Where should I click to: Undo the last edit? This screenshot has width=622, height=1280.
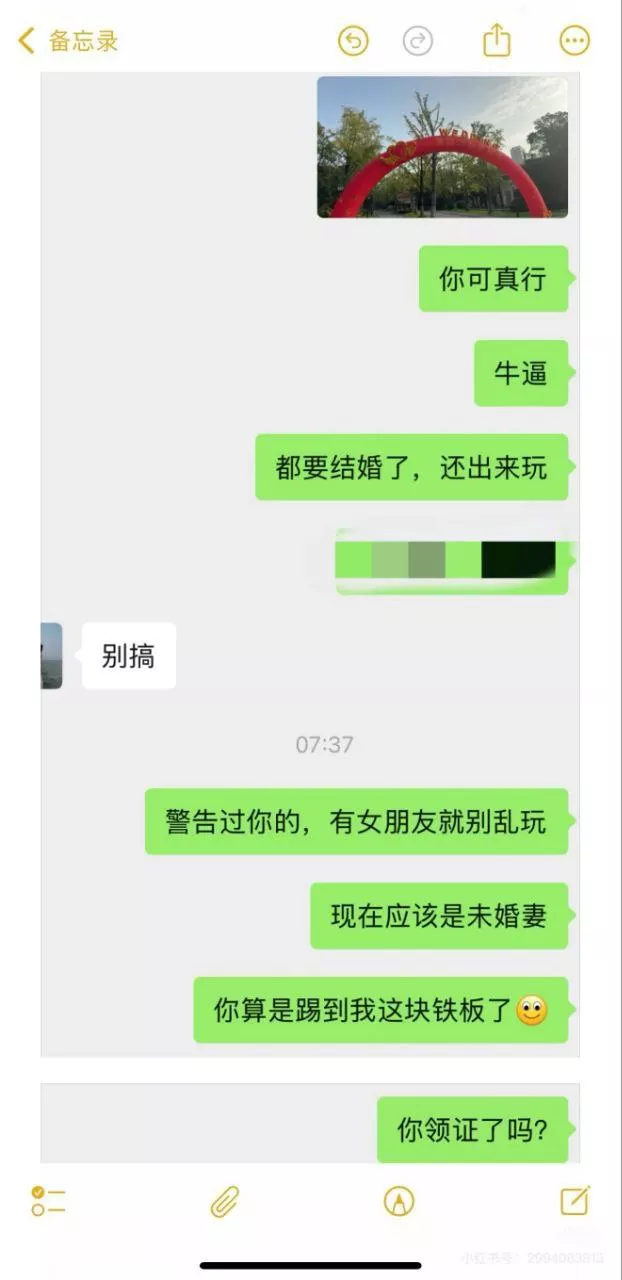(353, 41)
